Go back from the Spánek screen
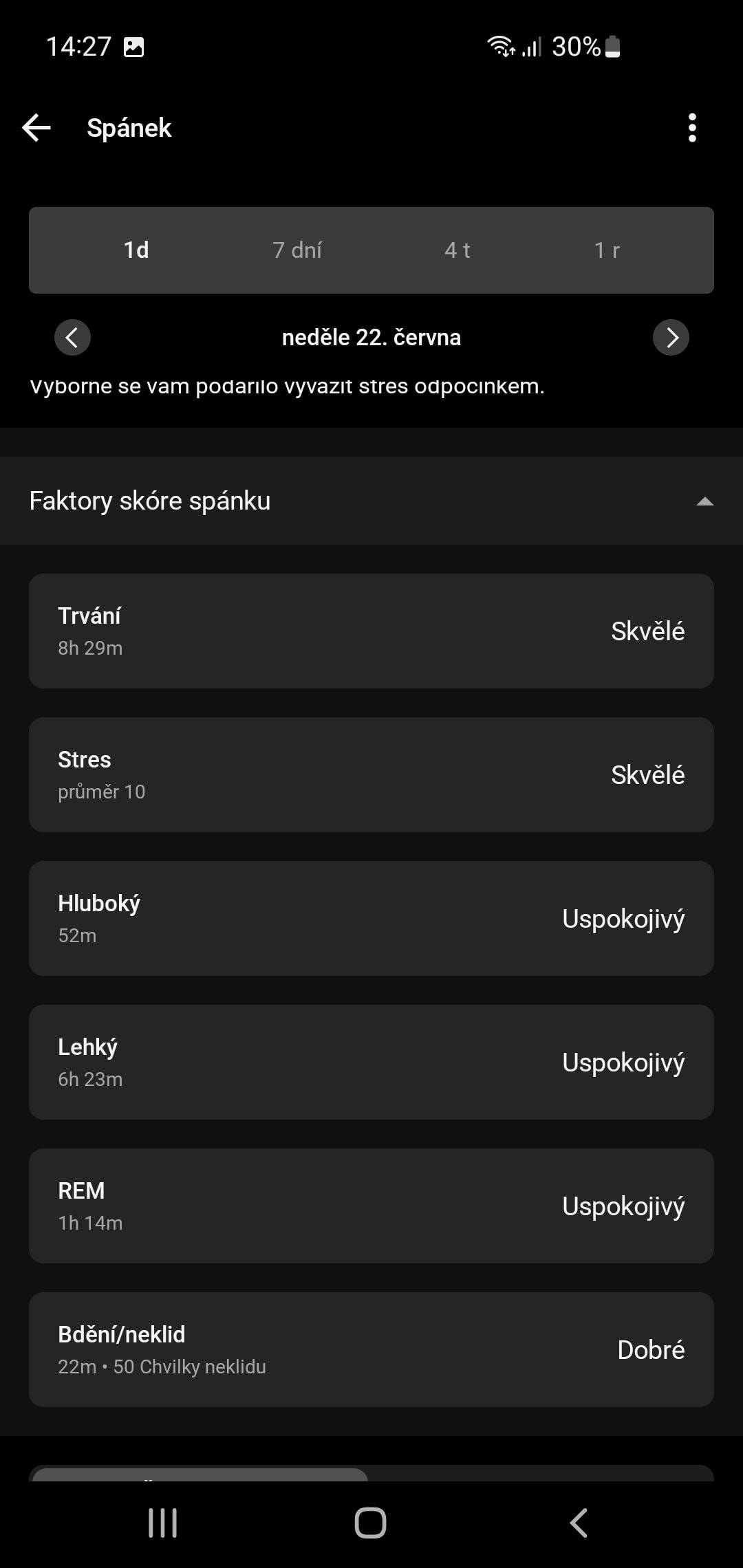This screenshot has height=1568, width=743. coord(36,128)
